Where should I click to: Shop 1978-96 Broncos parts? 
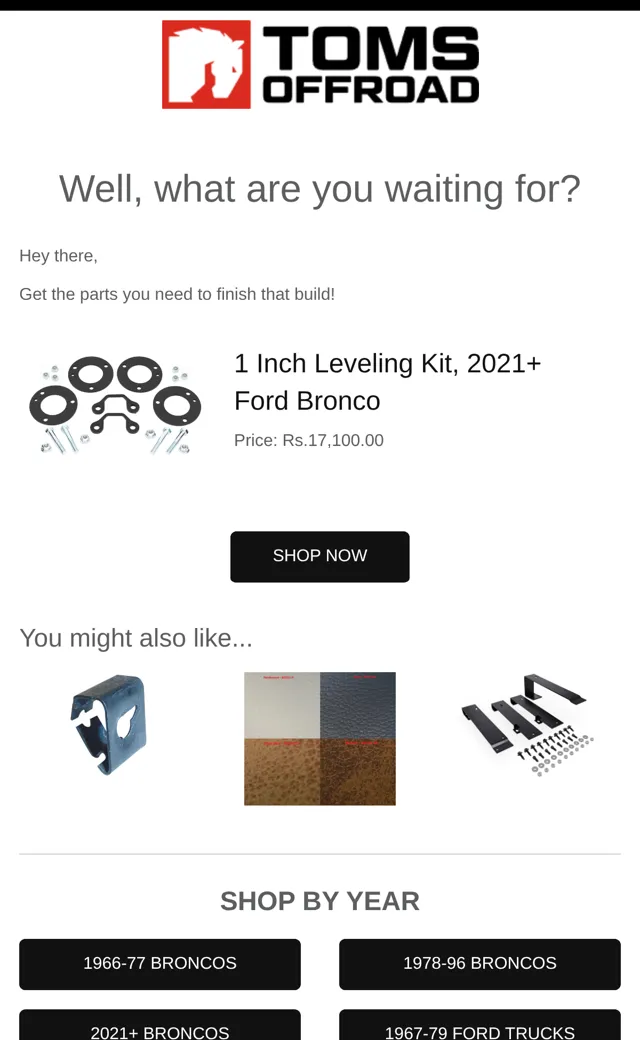[x=480, y=964]
